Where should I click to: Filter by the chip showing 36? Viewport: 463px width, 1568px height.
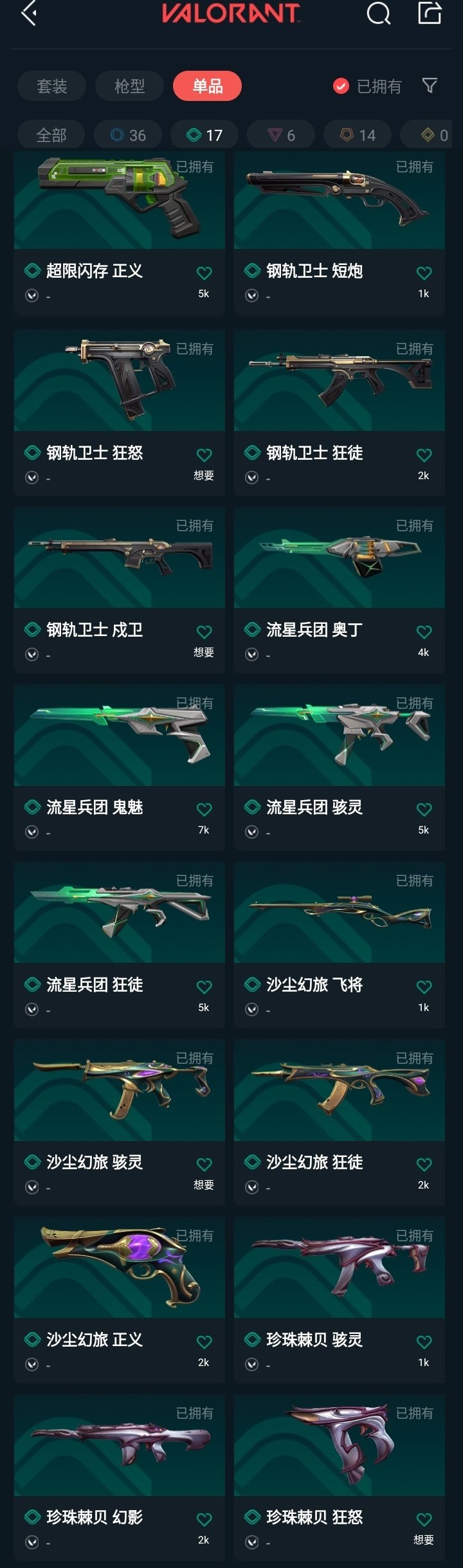(128, 135)
